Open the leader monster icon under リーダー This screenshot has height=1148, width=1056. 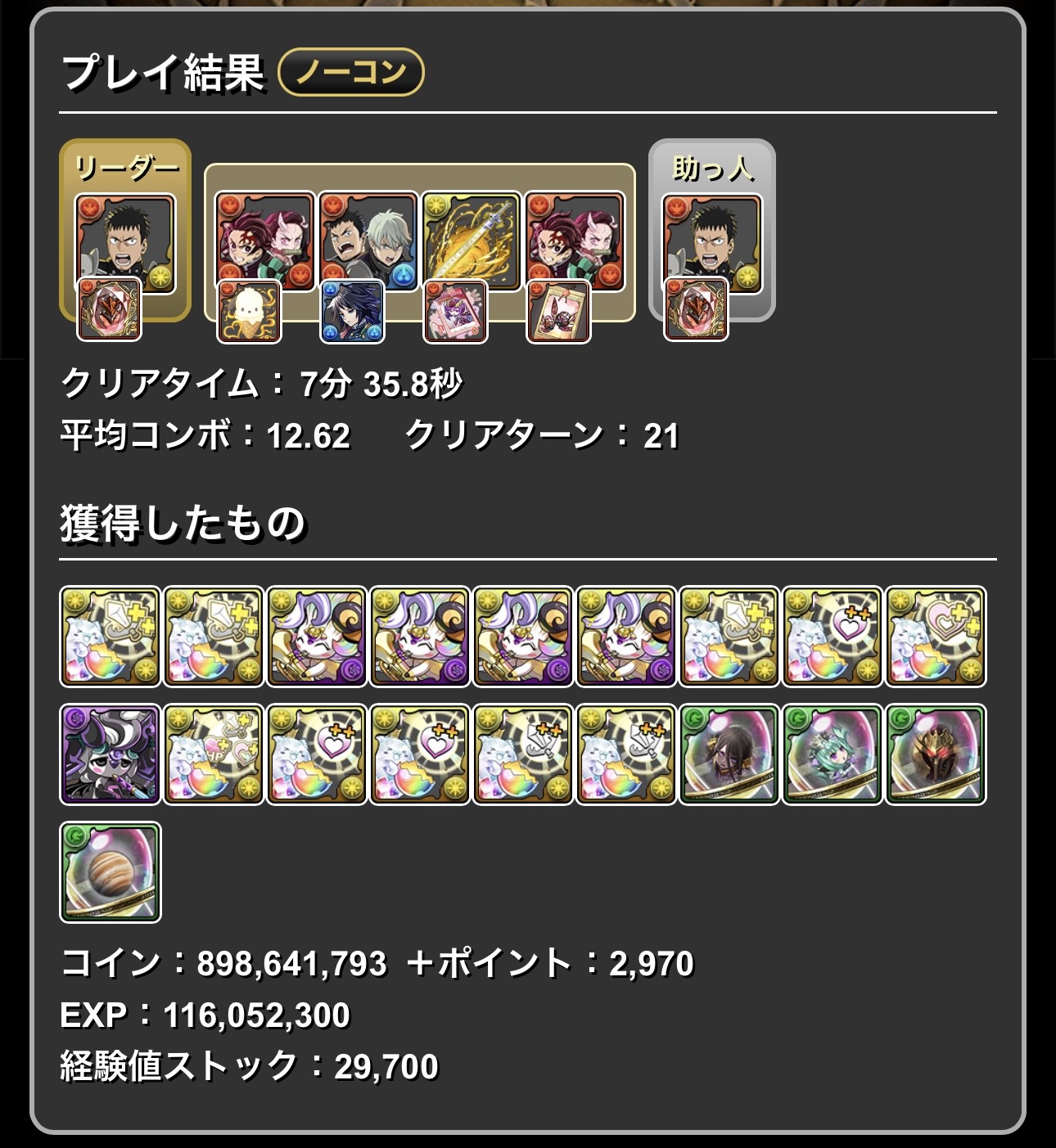[125, 242]
